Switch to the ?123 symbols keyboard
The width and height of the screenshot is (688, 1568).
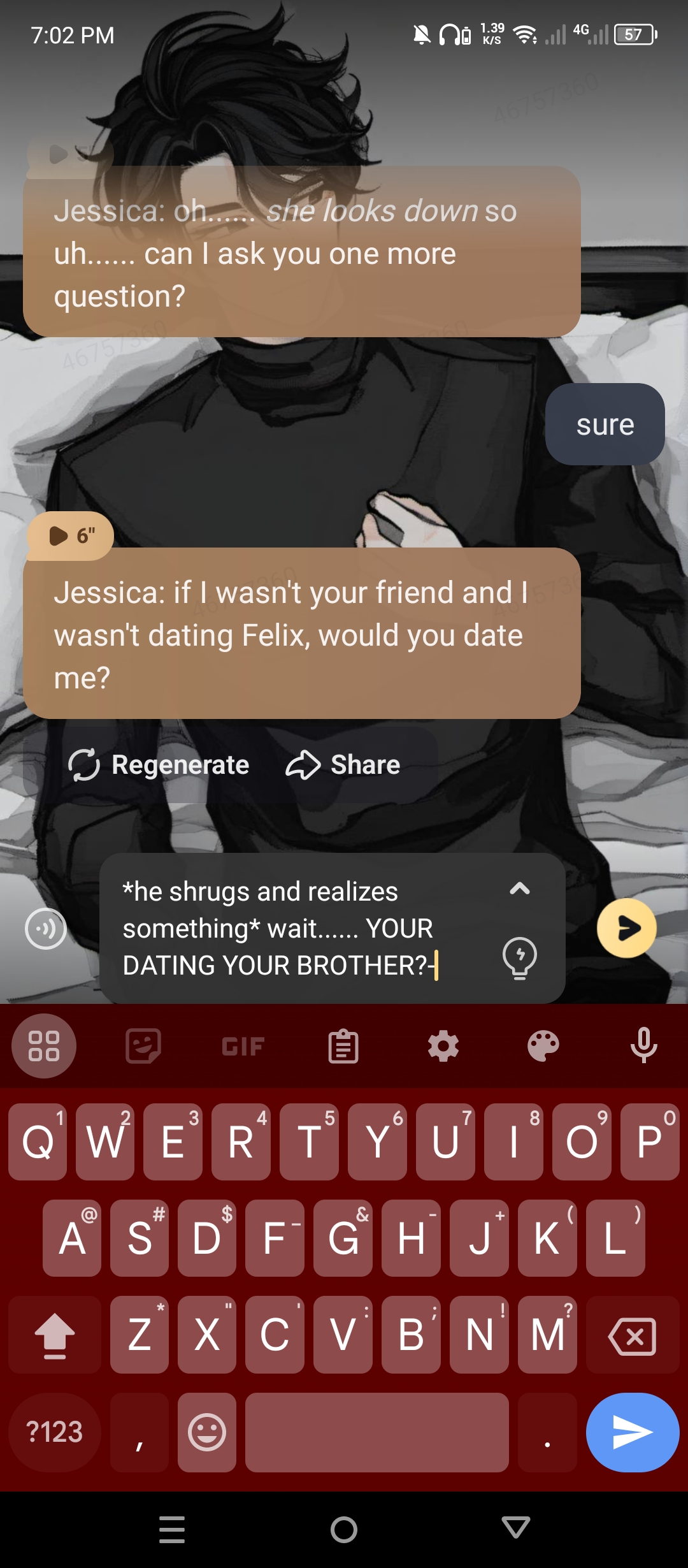coord(54,1432)
